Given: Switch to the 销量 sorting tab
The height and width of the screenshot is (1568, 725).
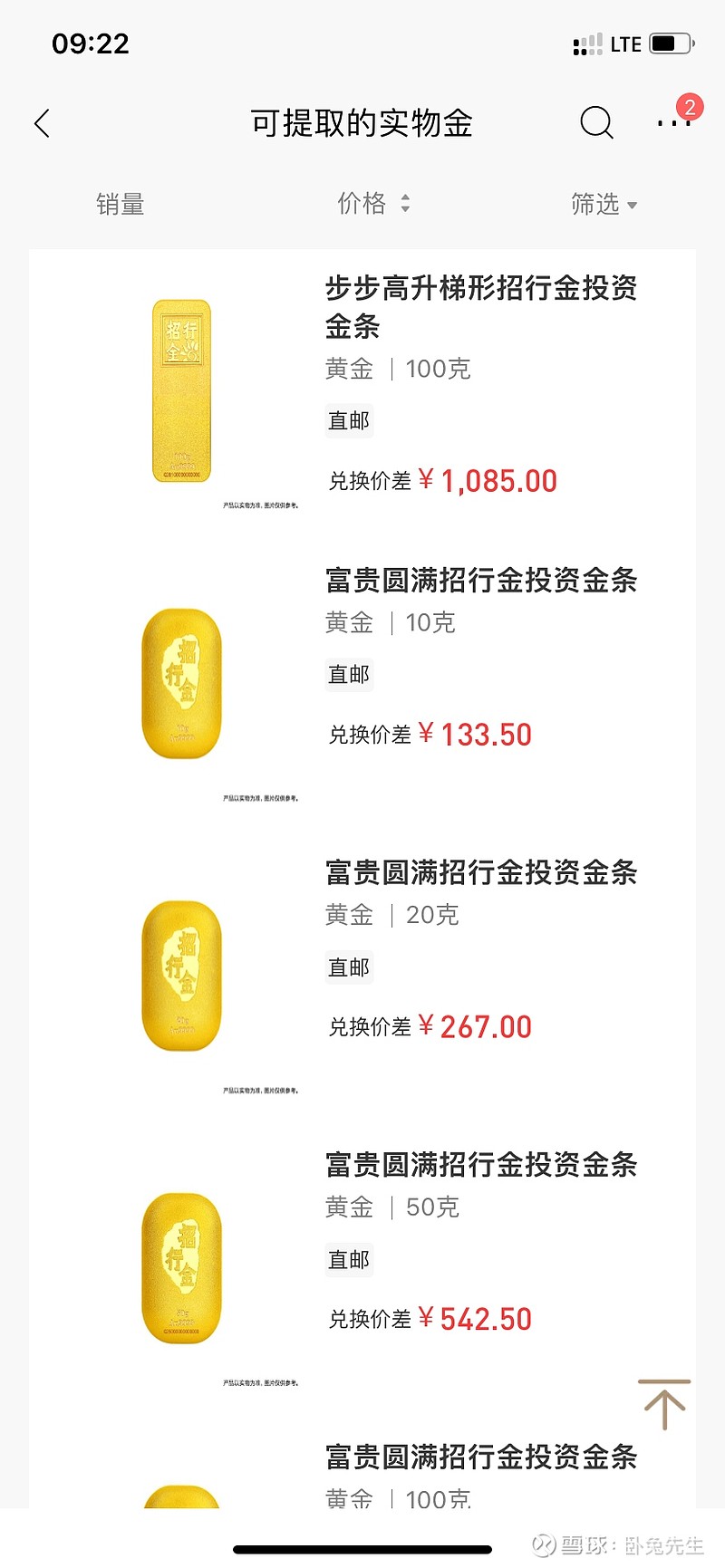Looking at the screenshot, I should tap(119, 205).
